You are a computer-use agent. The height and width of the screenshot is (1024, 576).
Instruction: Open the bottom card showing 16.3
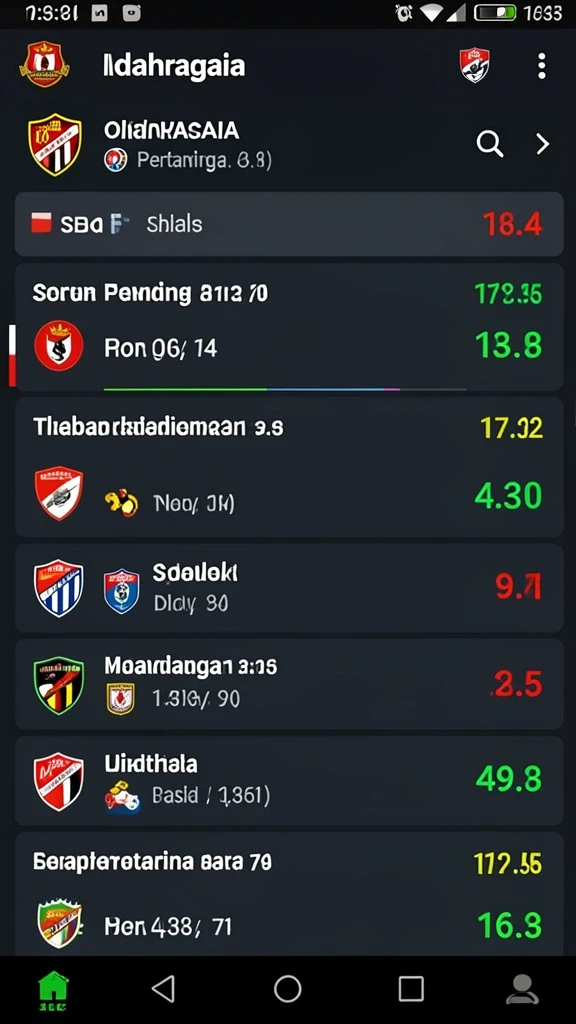coord(289,894)
